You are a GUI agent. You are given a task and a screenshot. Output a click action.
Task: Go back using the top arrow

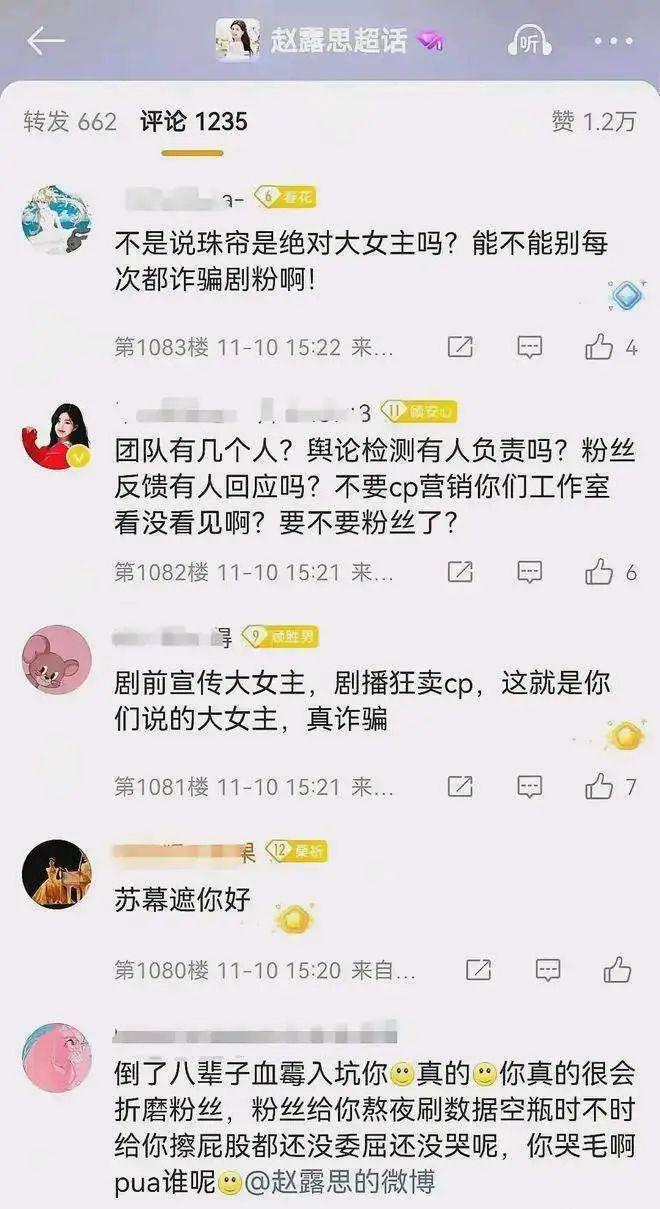pos(45,41)
